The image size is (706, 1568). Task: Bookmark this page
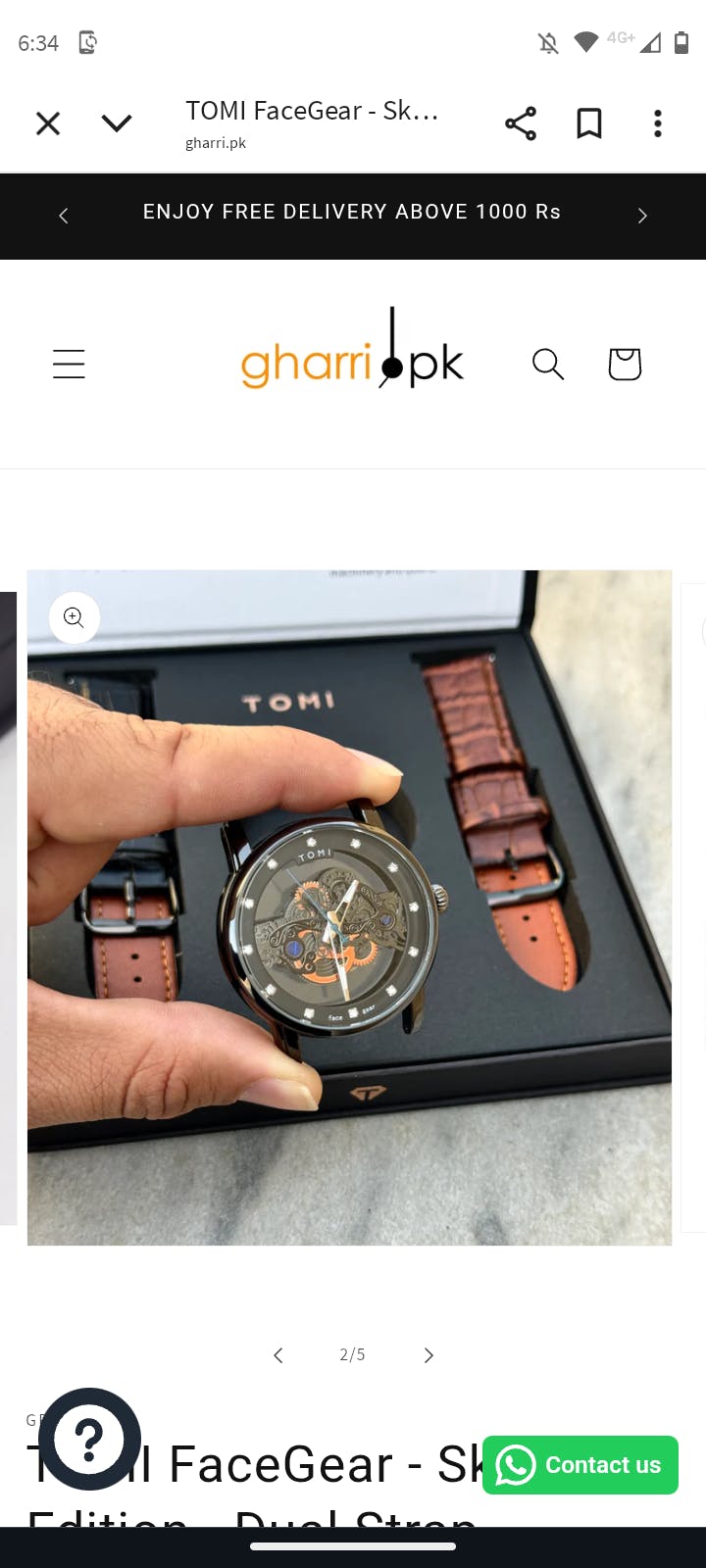588,123
